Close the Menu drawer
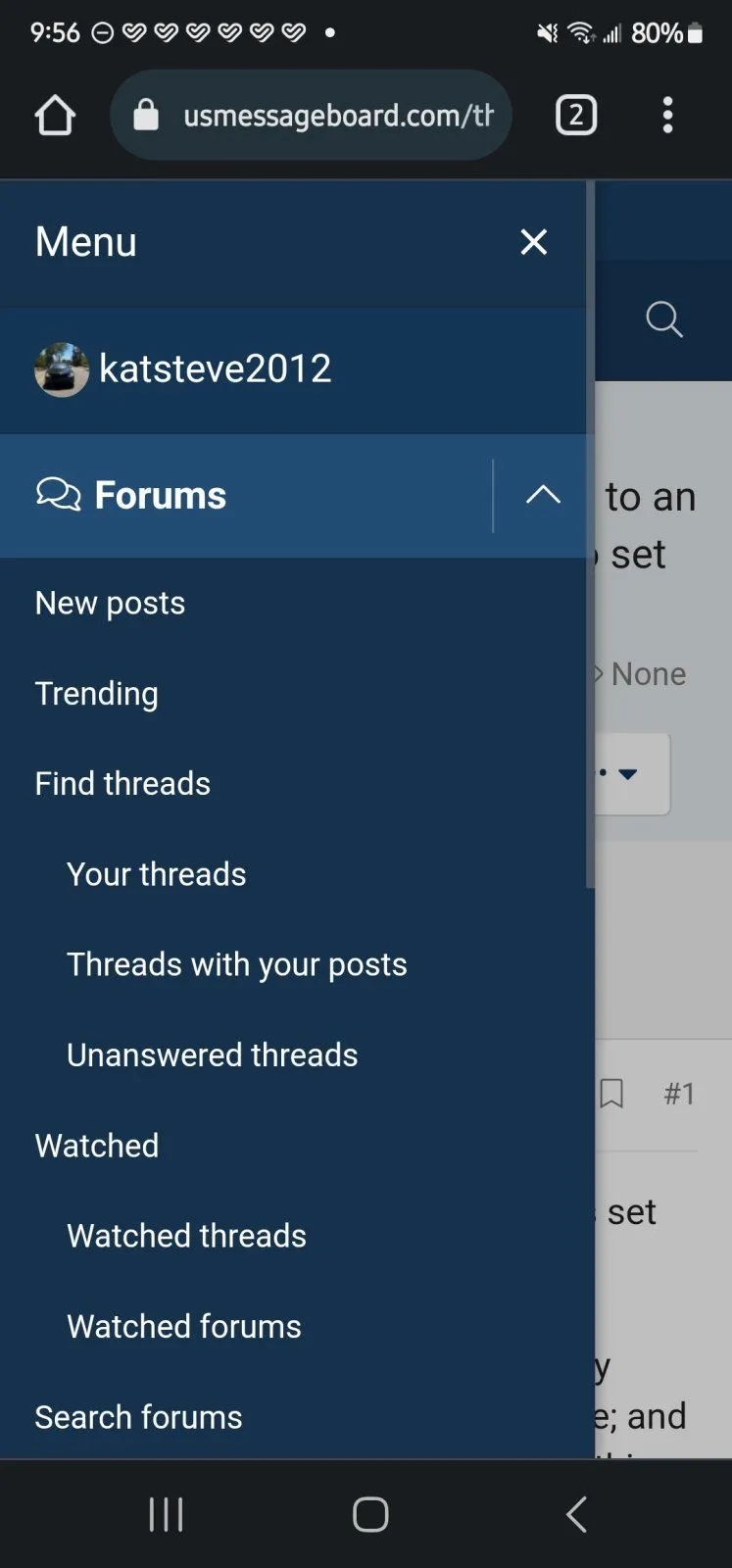 pyautogui.click(x=533, y=242)
